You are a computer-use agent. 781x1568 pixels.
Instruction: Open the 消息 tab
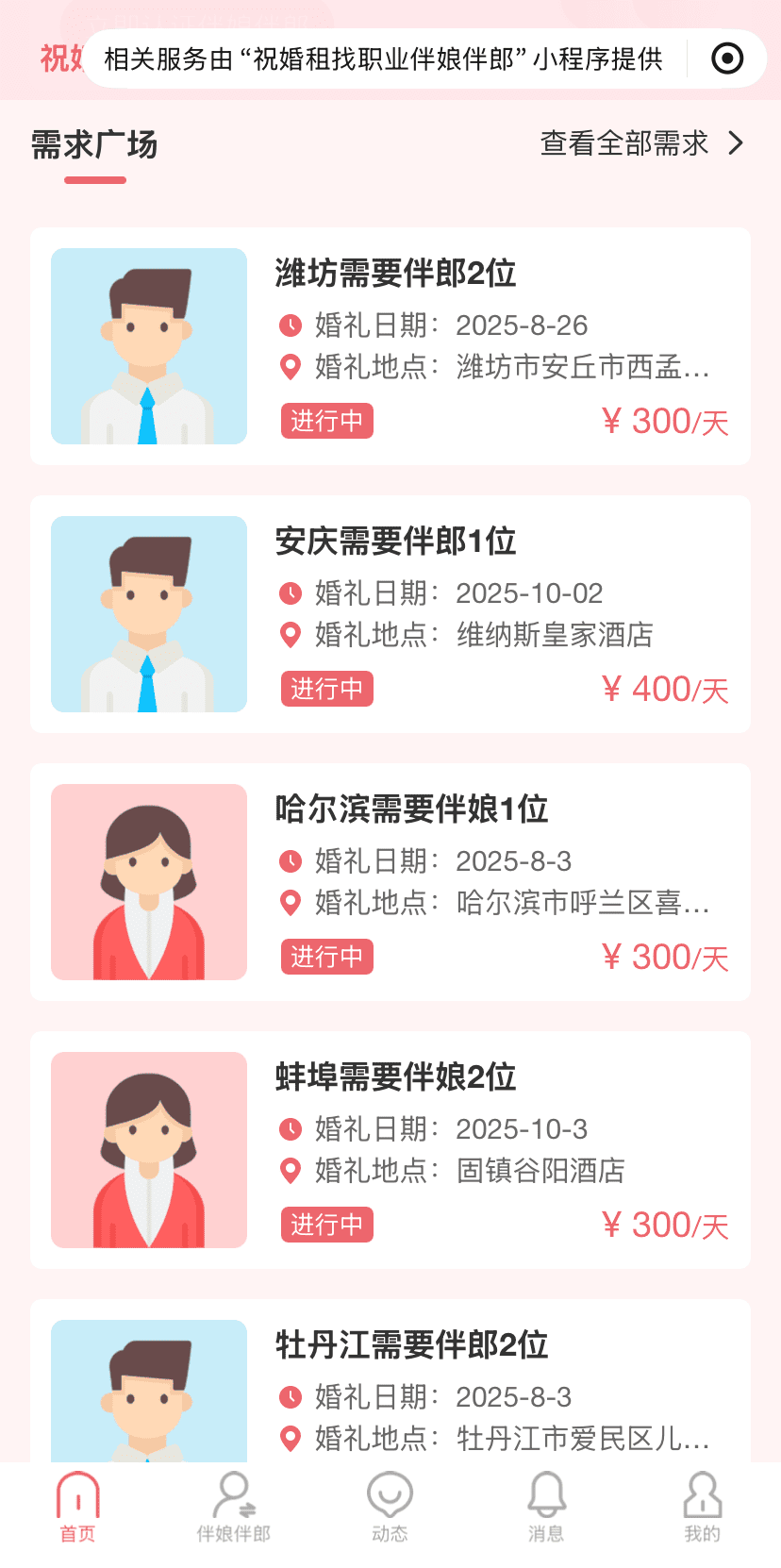(x=546, y=1507)
